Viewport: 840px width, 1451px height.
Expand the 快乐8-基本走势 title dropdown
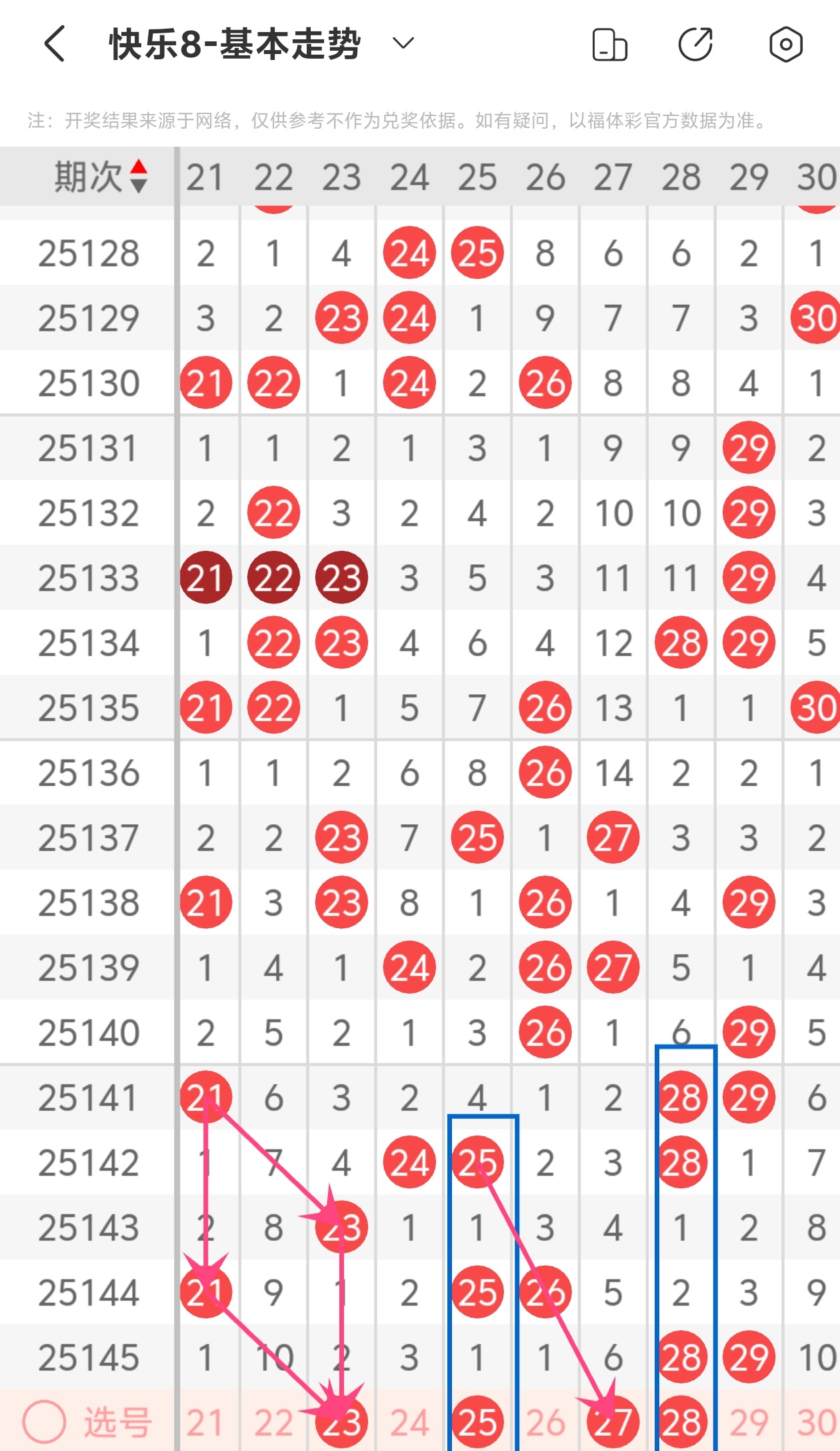coord(403,44)
